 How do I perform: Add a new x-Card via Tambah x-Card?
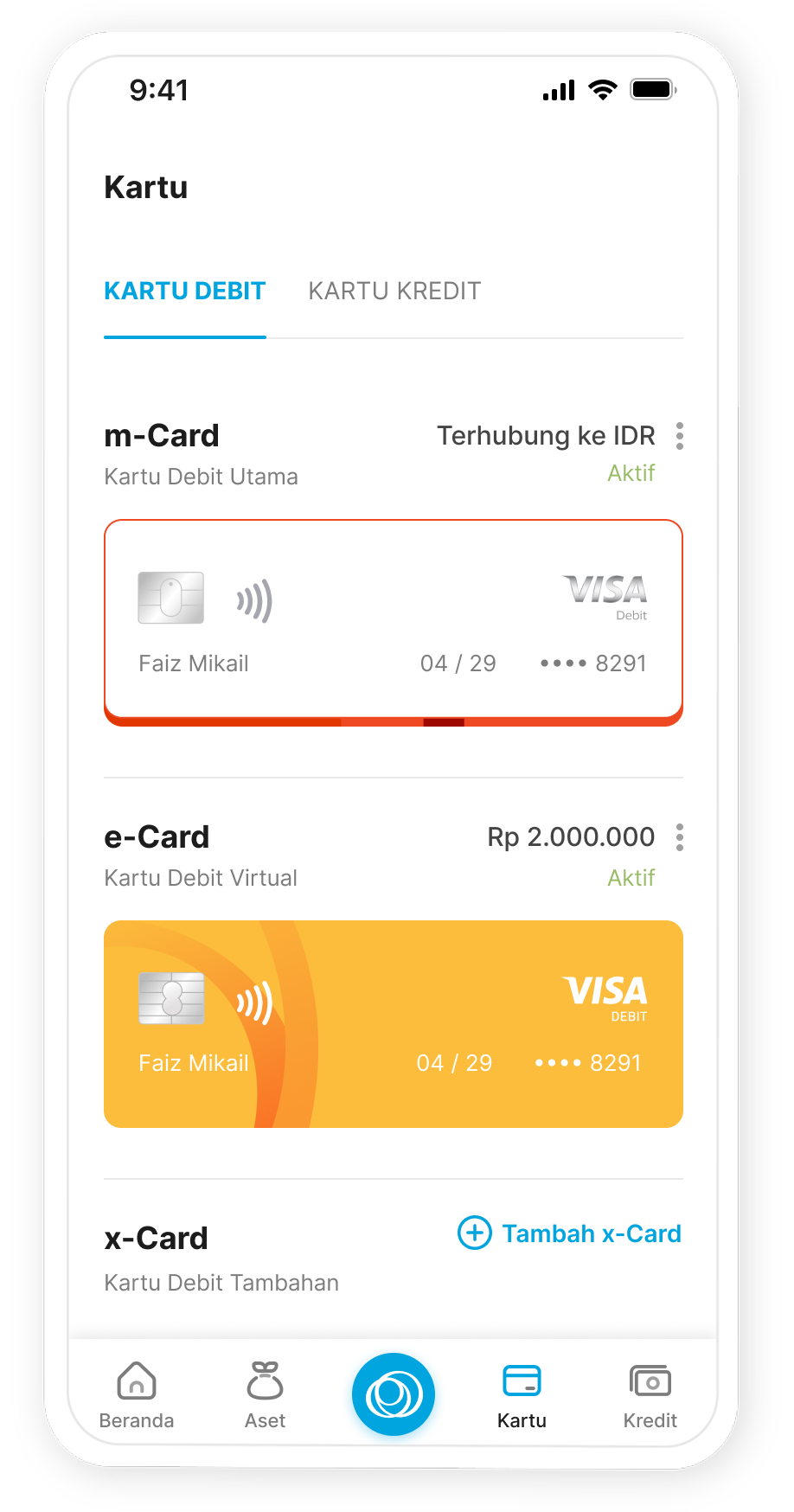tap(570, 1233)
